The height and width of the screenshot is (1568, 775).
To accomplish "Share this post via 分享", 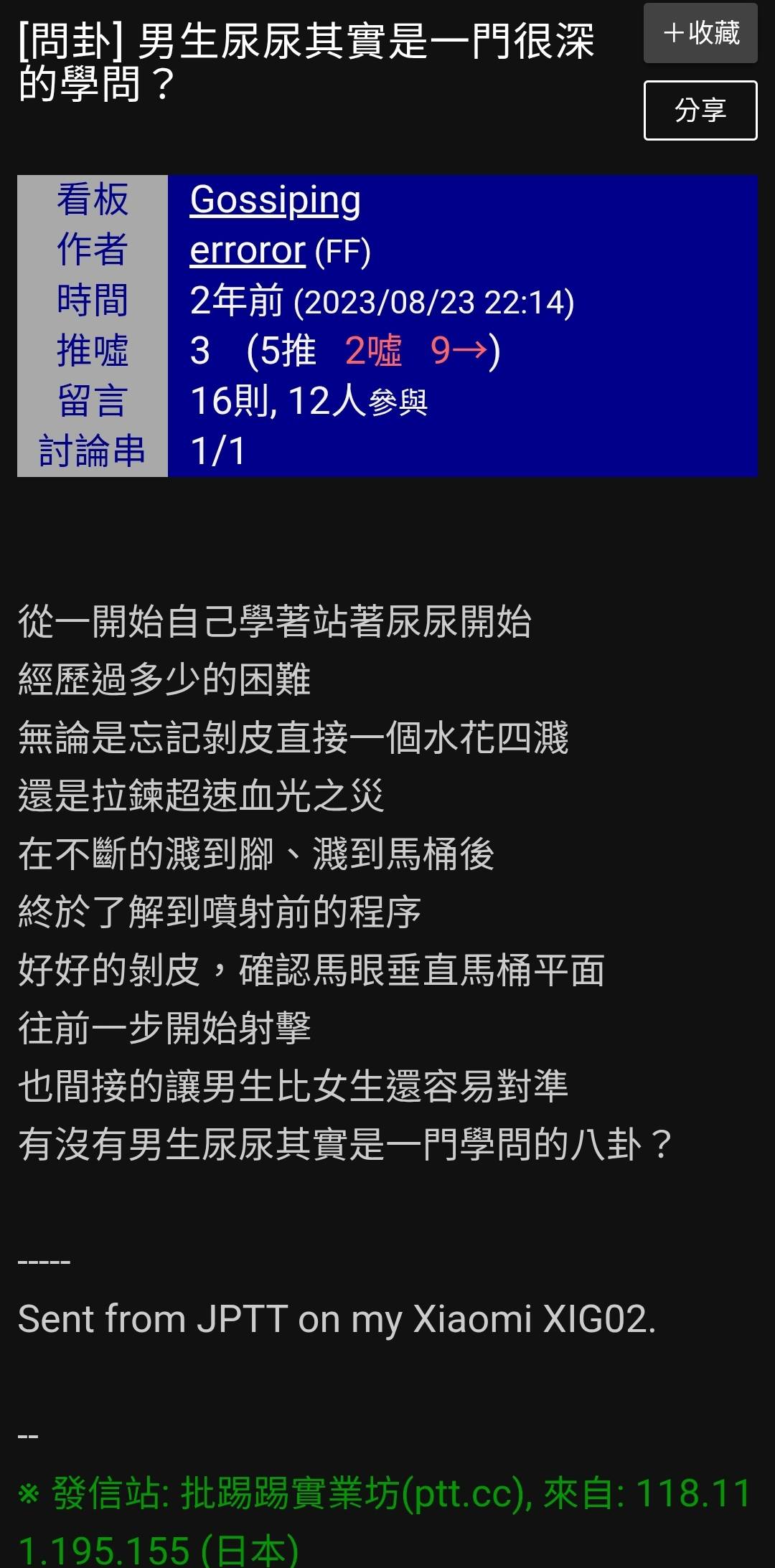I will 700,110.
